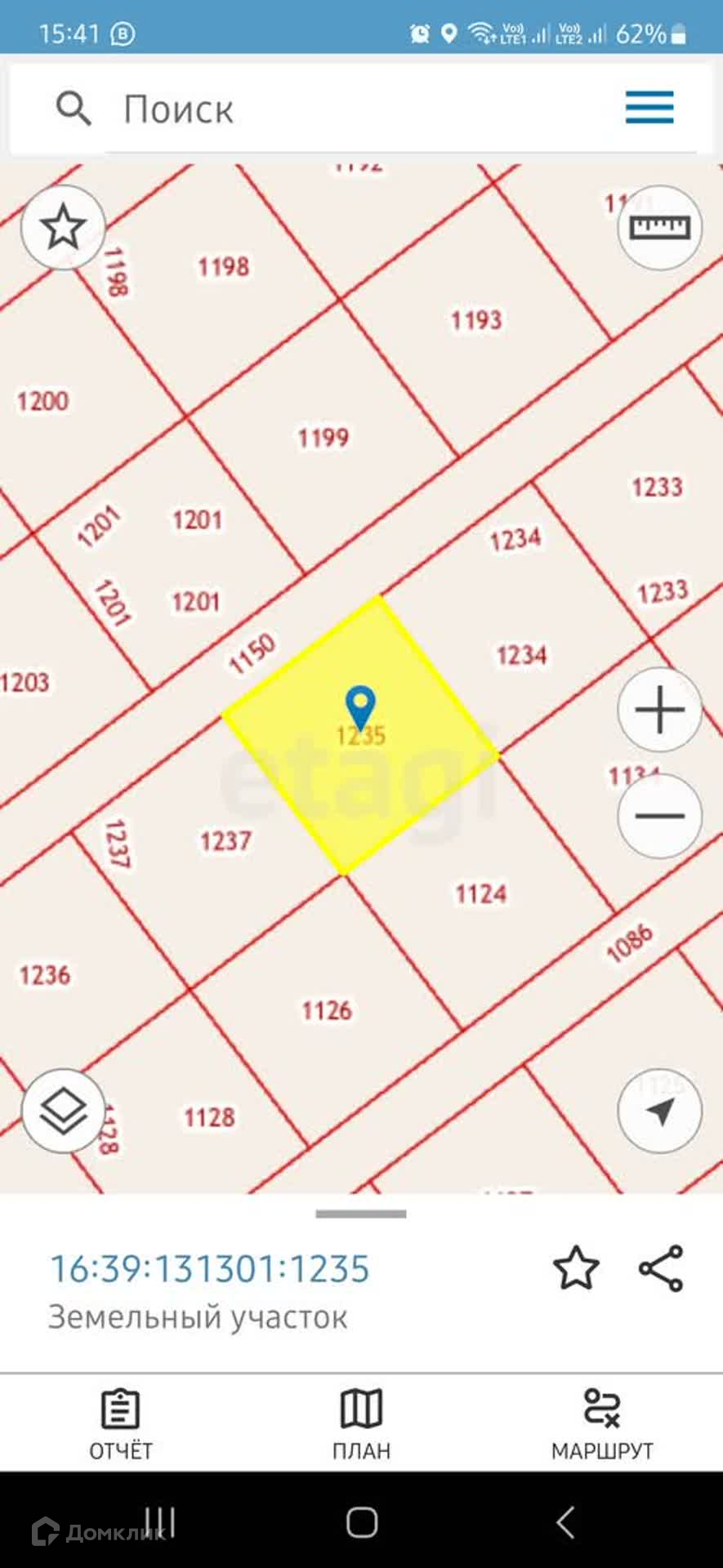Center the map on my location
Image resolution: width=723 pixels, height=1568 pixels.
pyautogui.click(x=659, y=1111)
